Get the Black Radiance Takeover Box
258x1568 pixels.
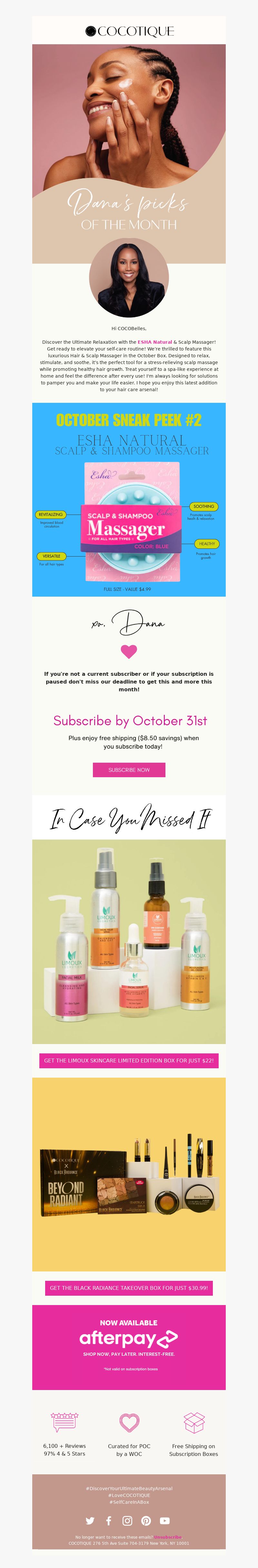[129, 1288]
